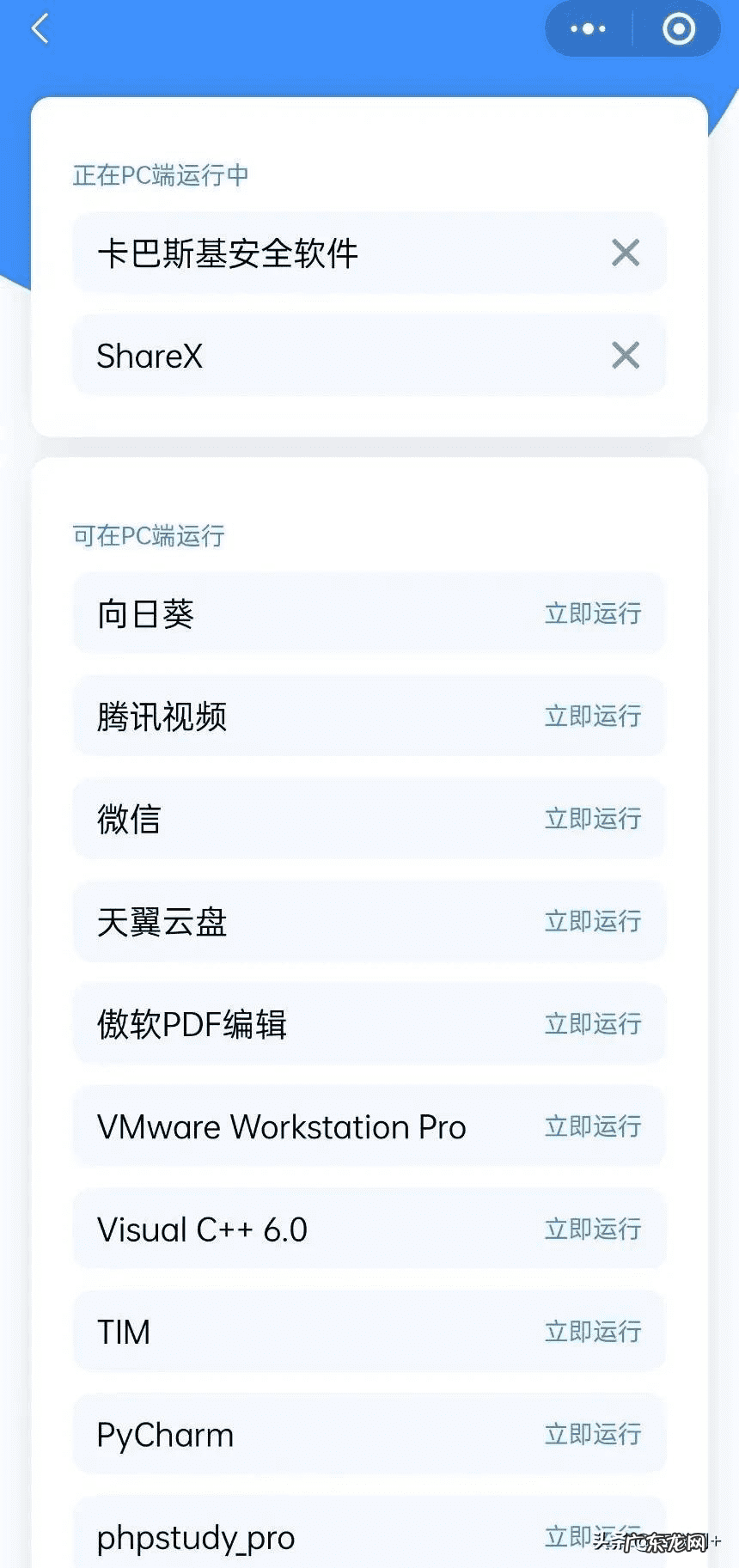Image resolution: width=739 pixels, height=1568 pixels.
Task: Close the running ShareX session
Action: (625, 356)
